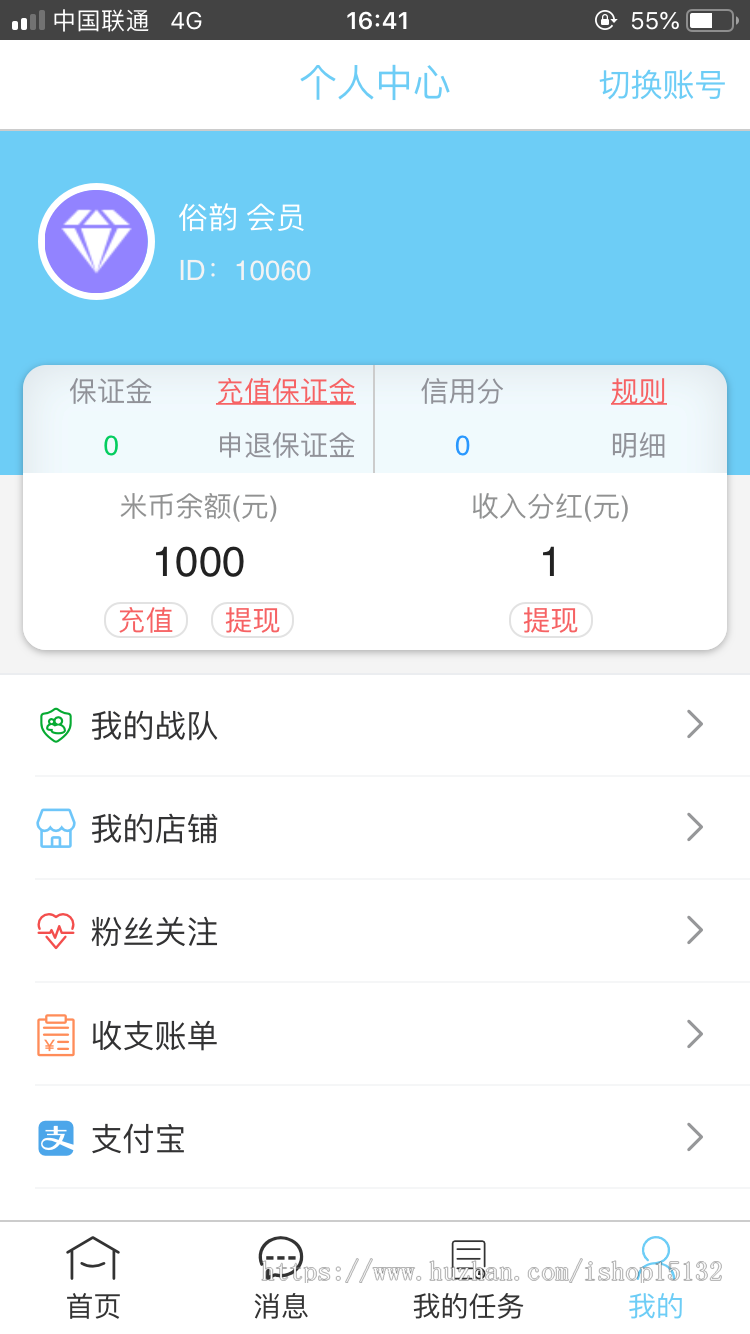Screen dimensions: 750x1334
Task: Expand the 我的战队 row chevron
Action: [695, 724]
